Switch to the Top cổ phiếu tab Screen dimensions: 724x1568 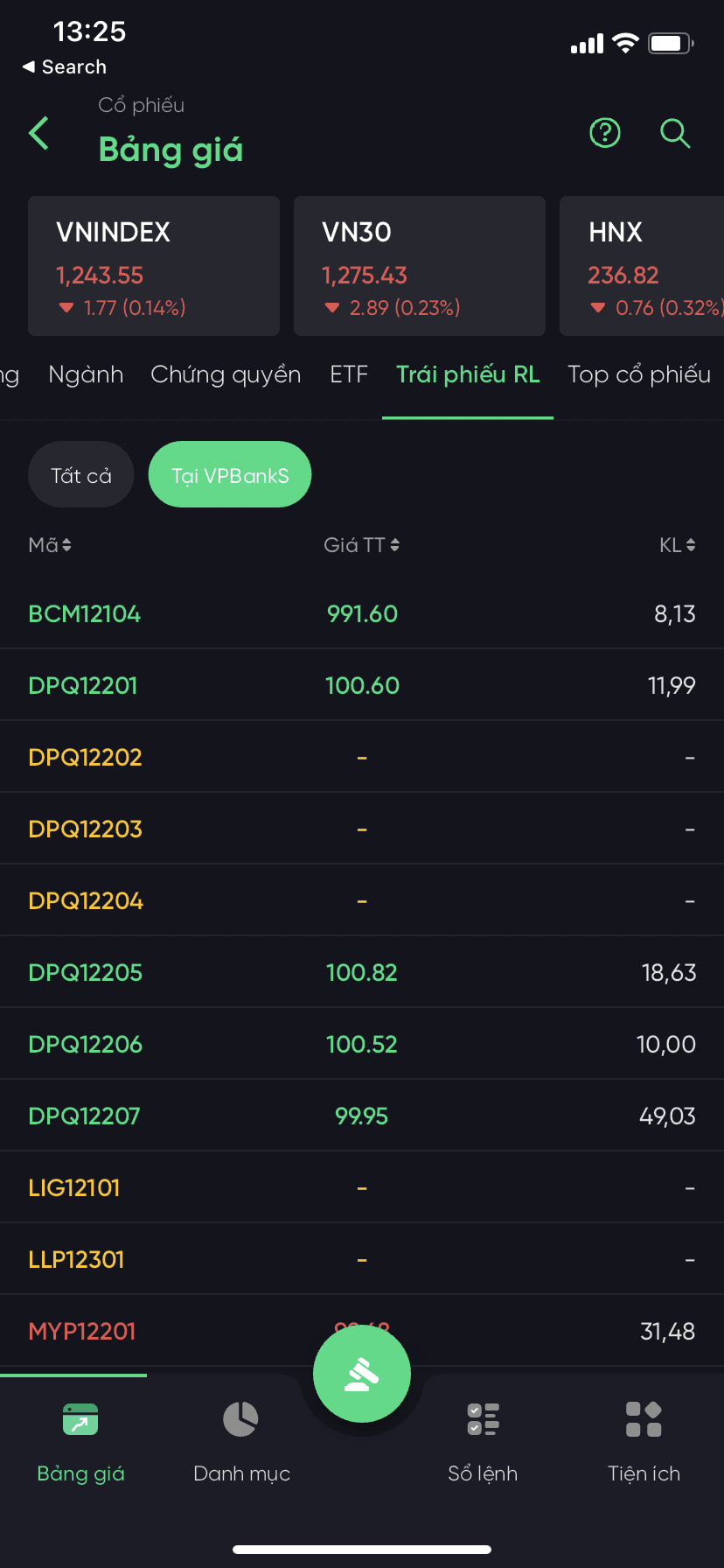click(x=639, y=374)
